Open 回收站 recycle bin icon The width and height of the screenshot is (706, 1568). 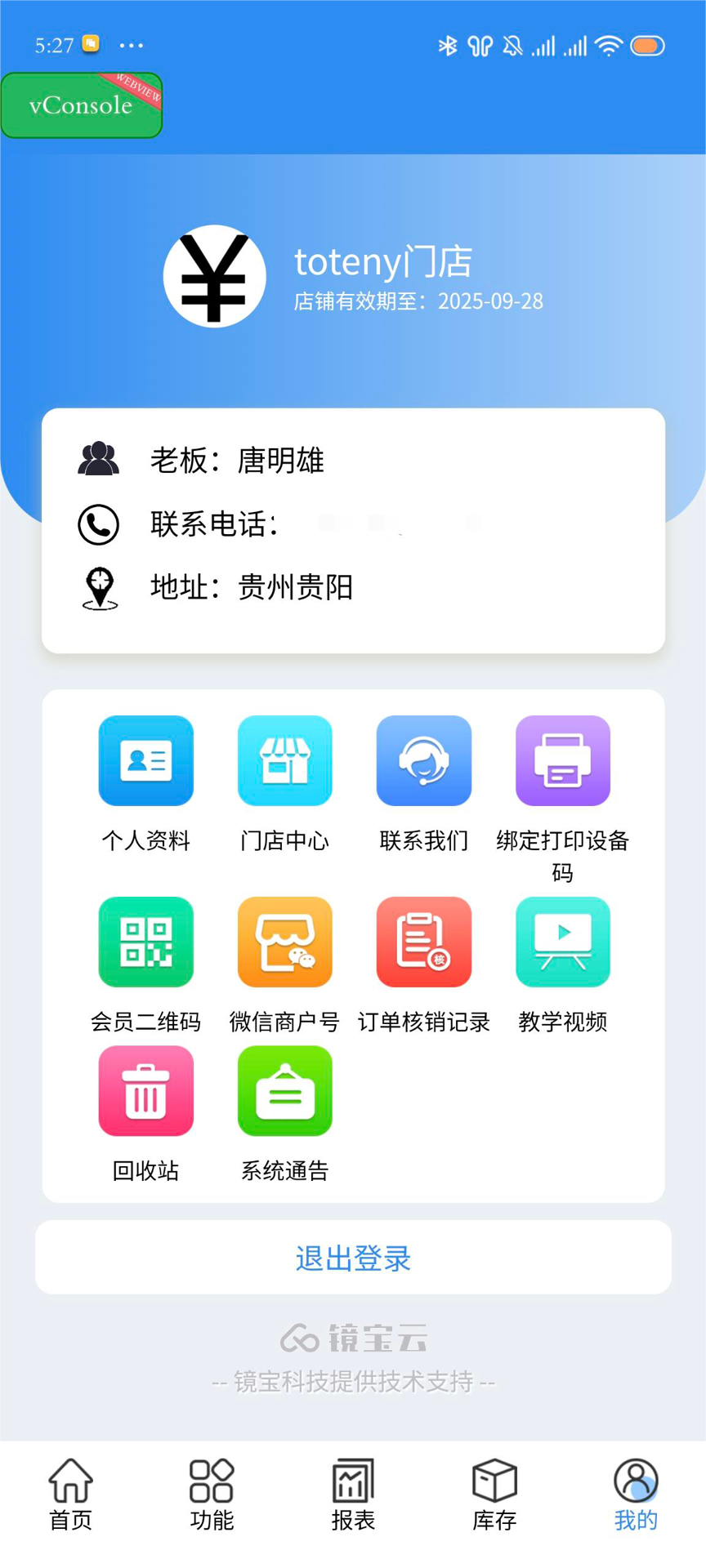[x=145, y=1091]
